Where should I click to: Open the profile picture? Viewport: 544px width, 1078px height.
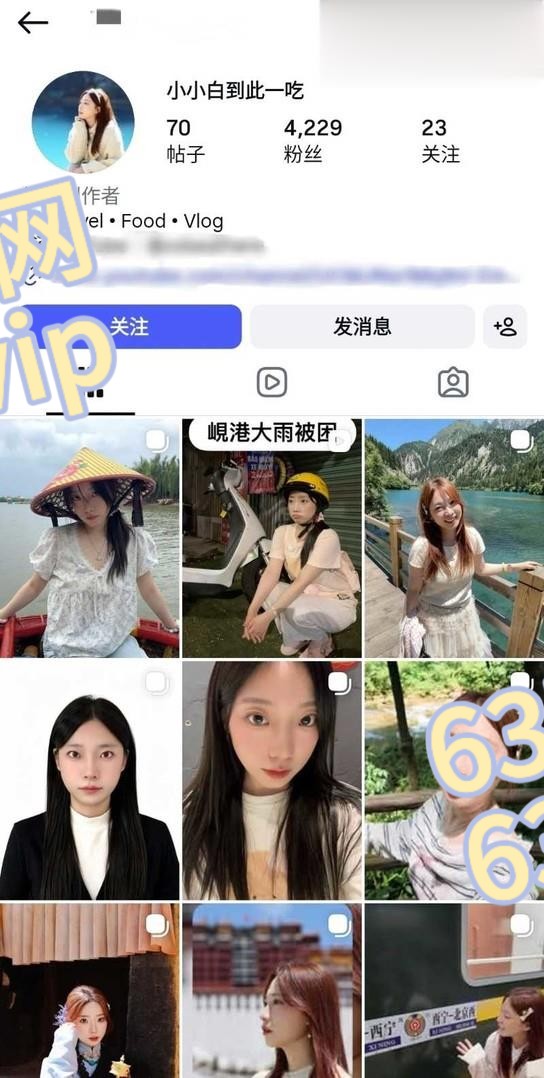(x=83, y=122)
